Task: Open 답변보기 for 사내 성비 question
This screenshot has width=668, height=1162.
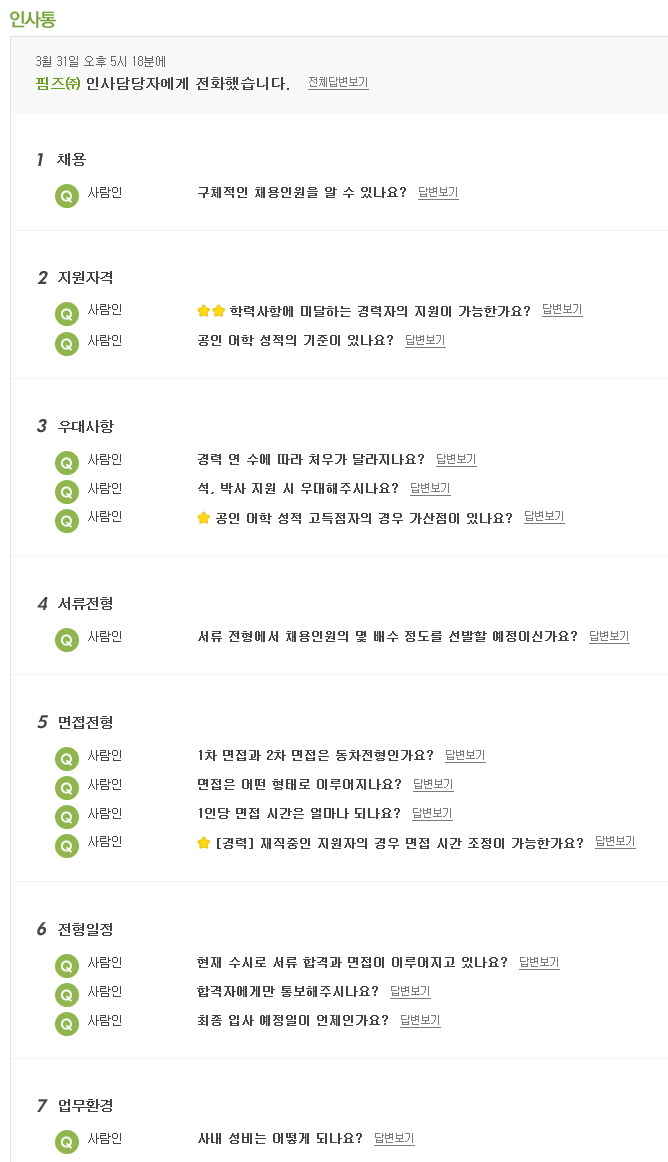Action: click(x=394, y=1138)
